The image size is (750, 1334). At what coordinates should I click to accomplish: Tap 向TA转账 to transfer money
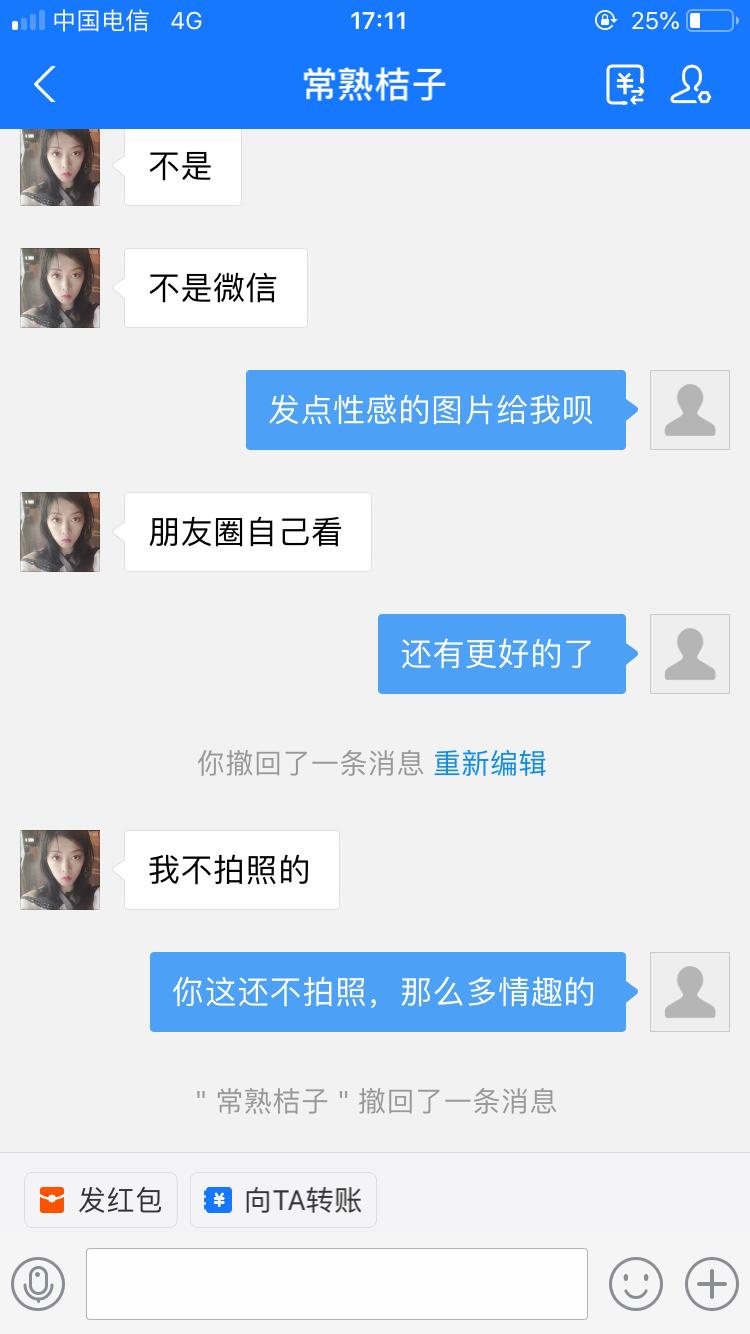(283, 1200)
